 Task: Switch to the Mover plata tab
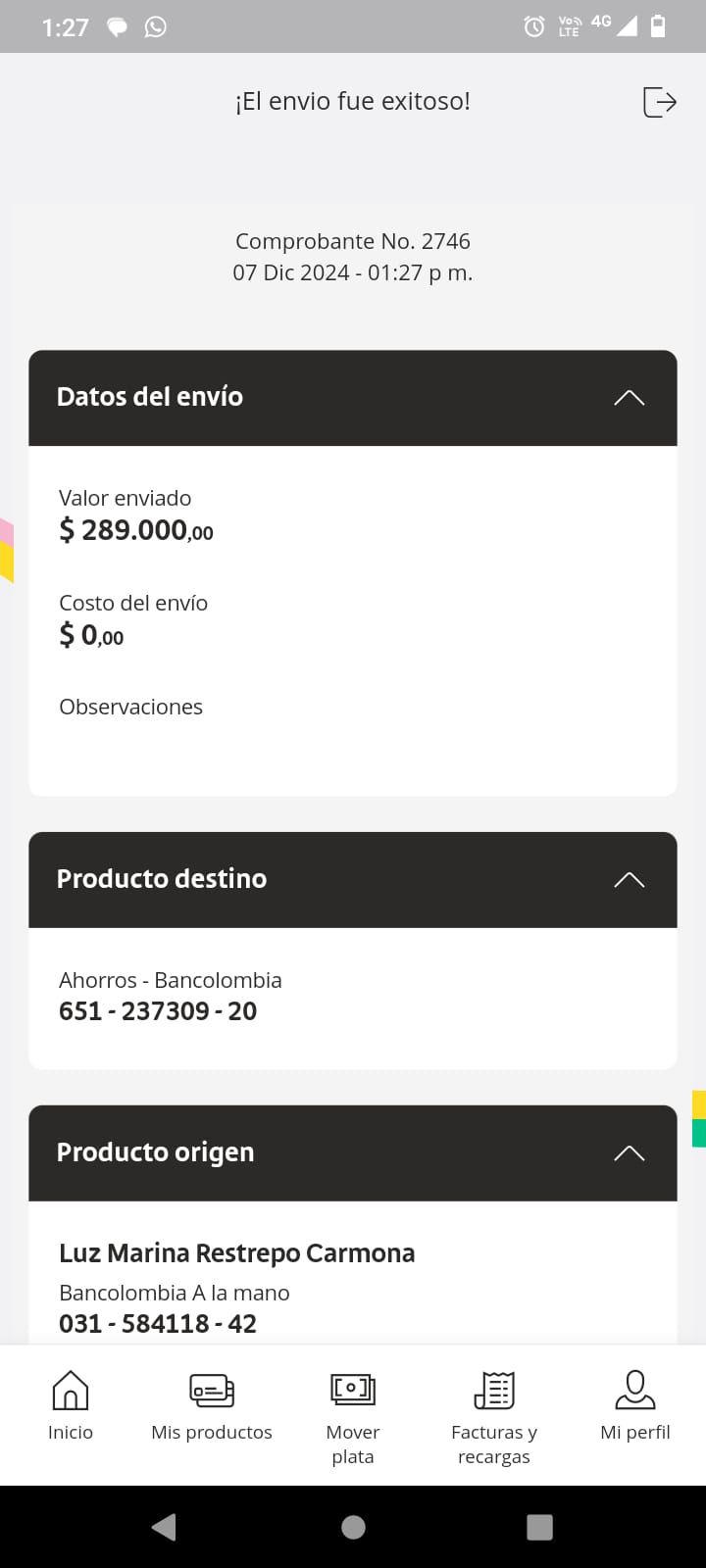pyautogui.click(x=353, y=1416)
